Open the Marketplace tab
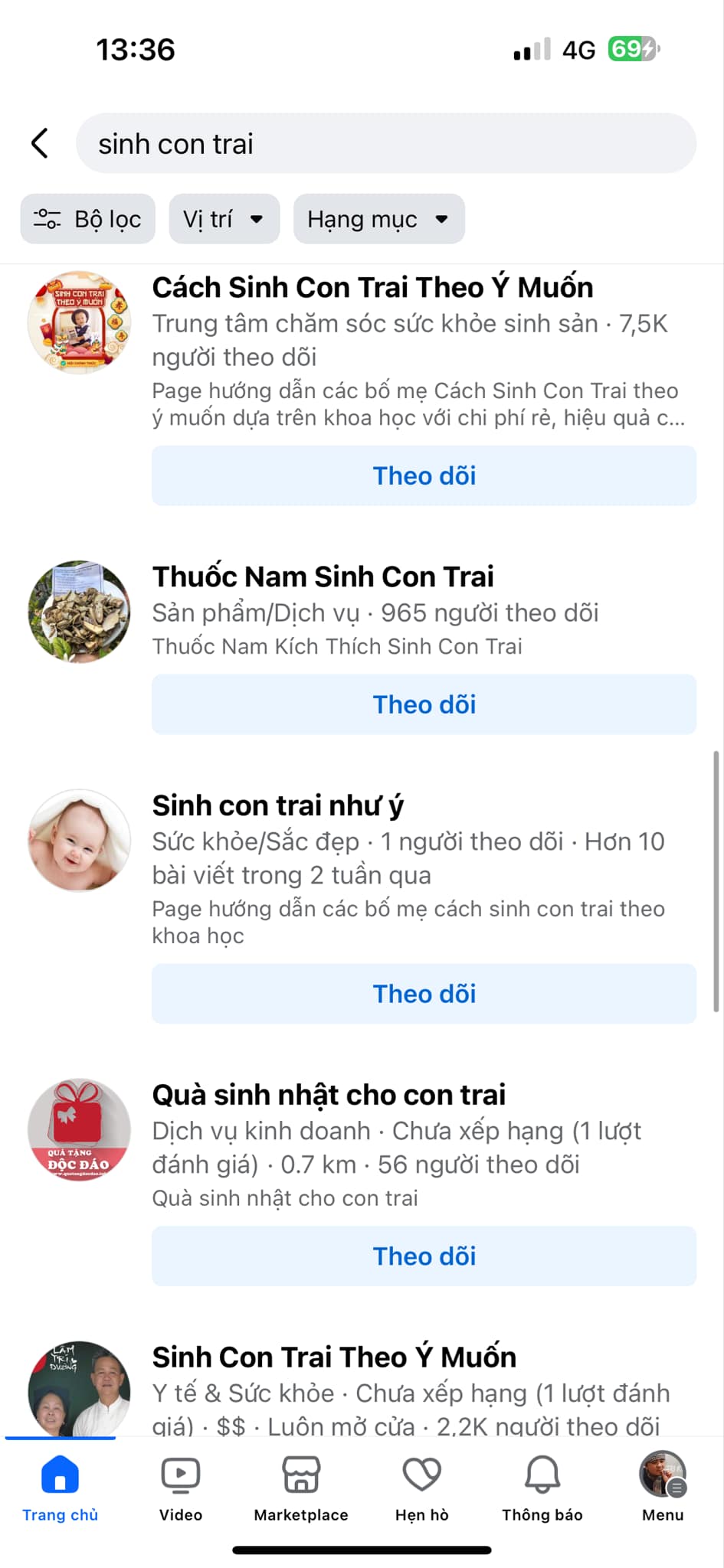Image resolution: width=724 pixels, height=1568 pixels. click(301, 1488)
